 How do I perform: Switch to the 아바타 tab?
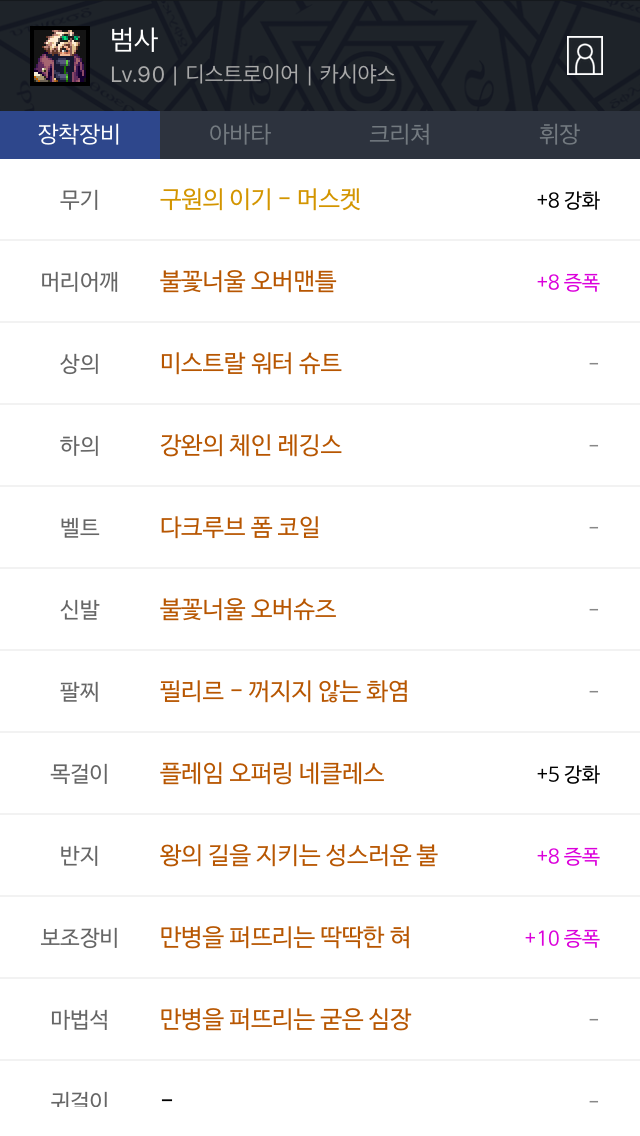tap(240, 135)
